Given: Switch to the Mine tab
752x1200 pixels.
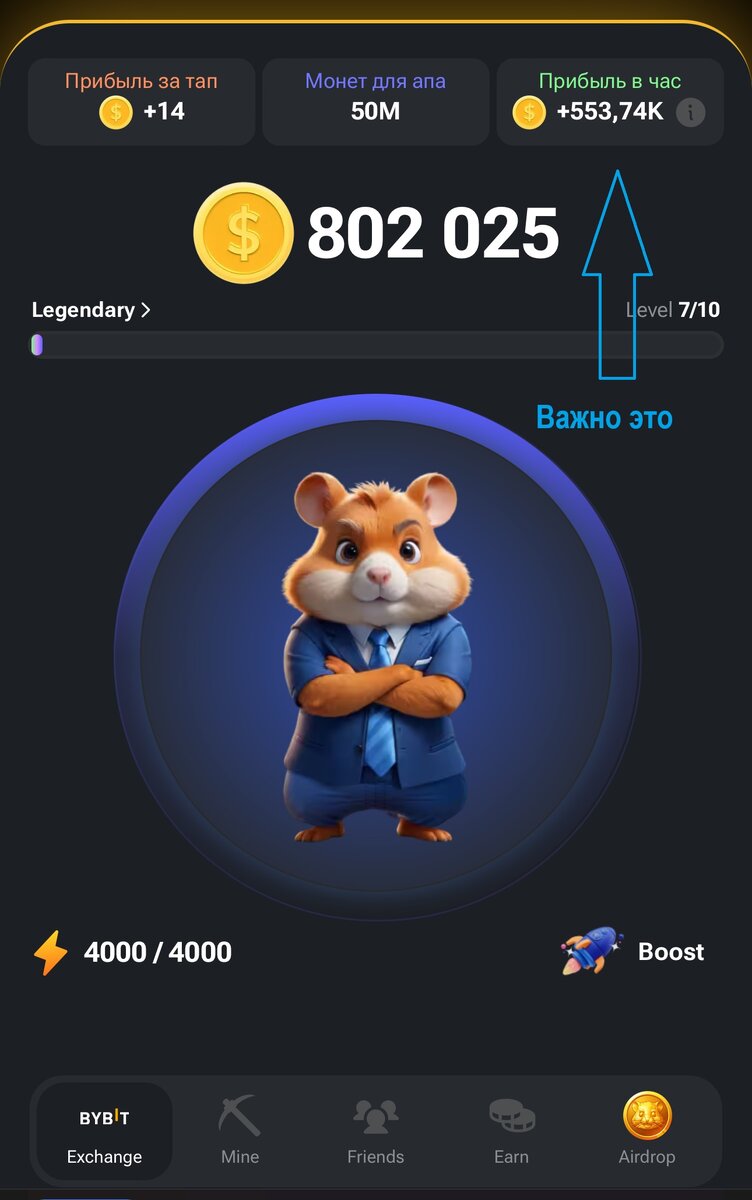Looking at the screenshot, I should point(239,1130).
